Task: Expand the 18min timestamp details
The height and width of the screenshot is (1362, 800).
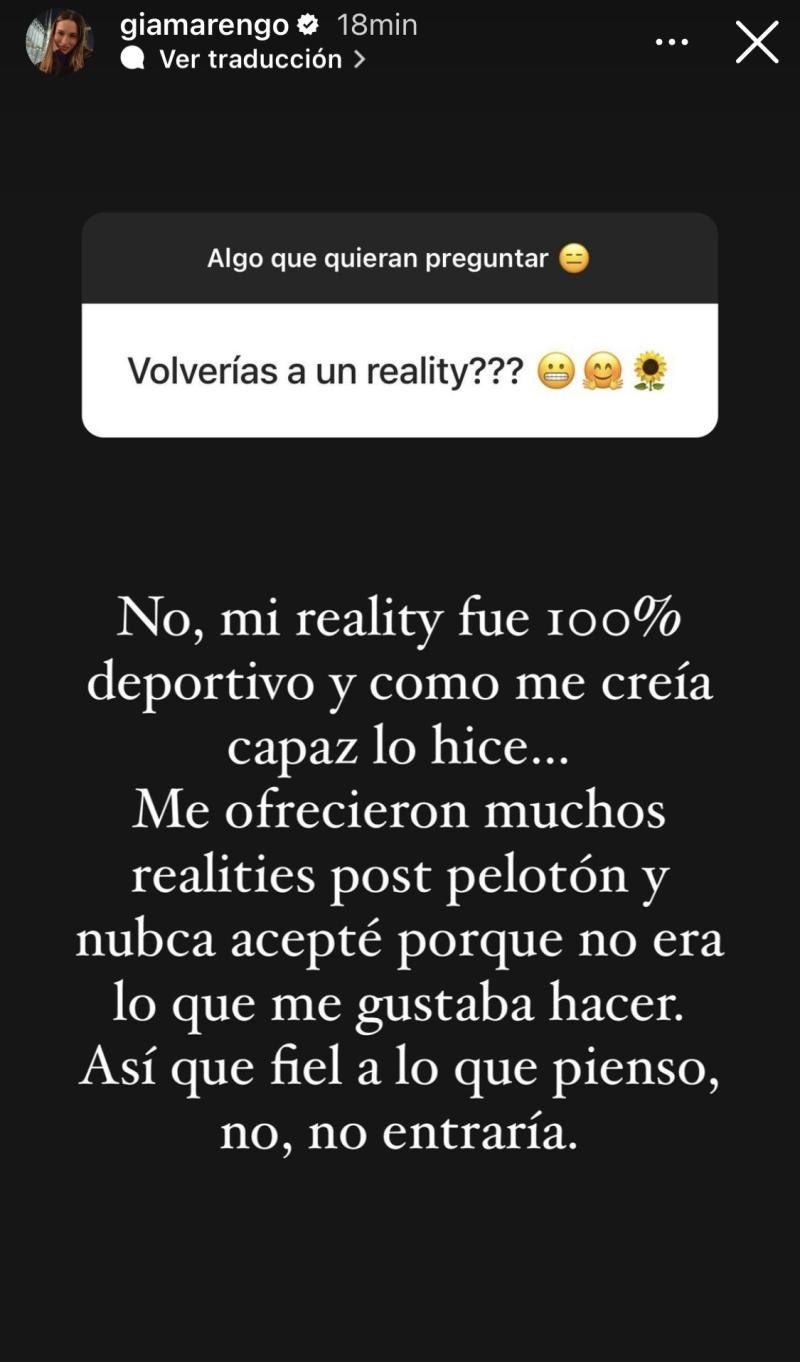Action: pyautogui.click(x=378, y=26)
